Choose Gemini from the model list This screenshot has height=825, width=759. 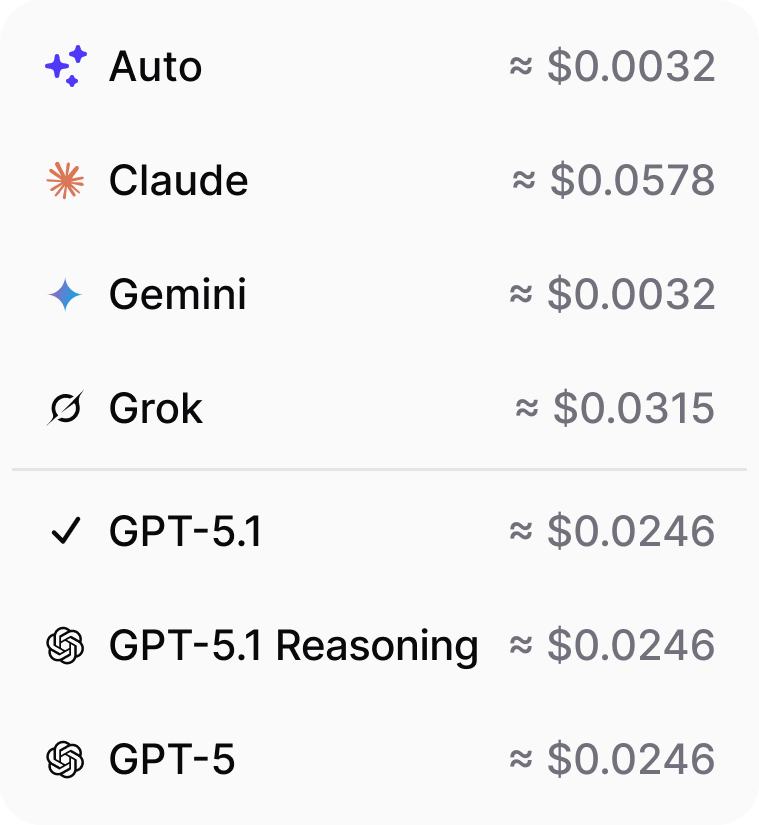tap(177, 294)
